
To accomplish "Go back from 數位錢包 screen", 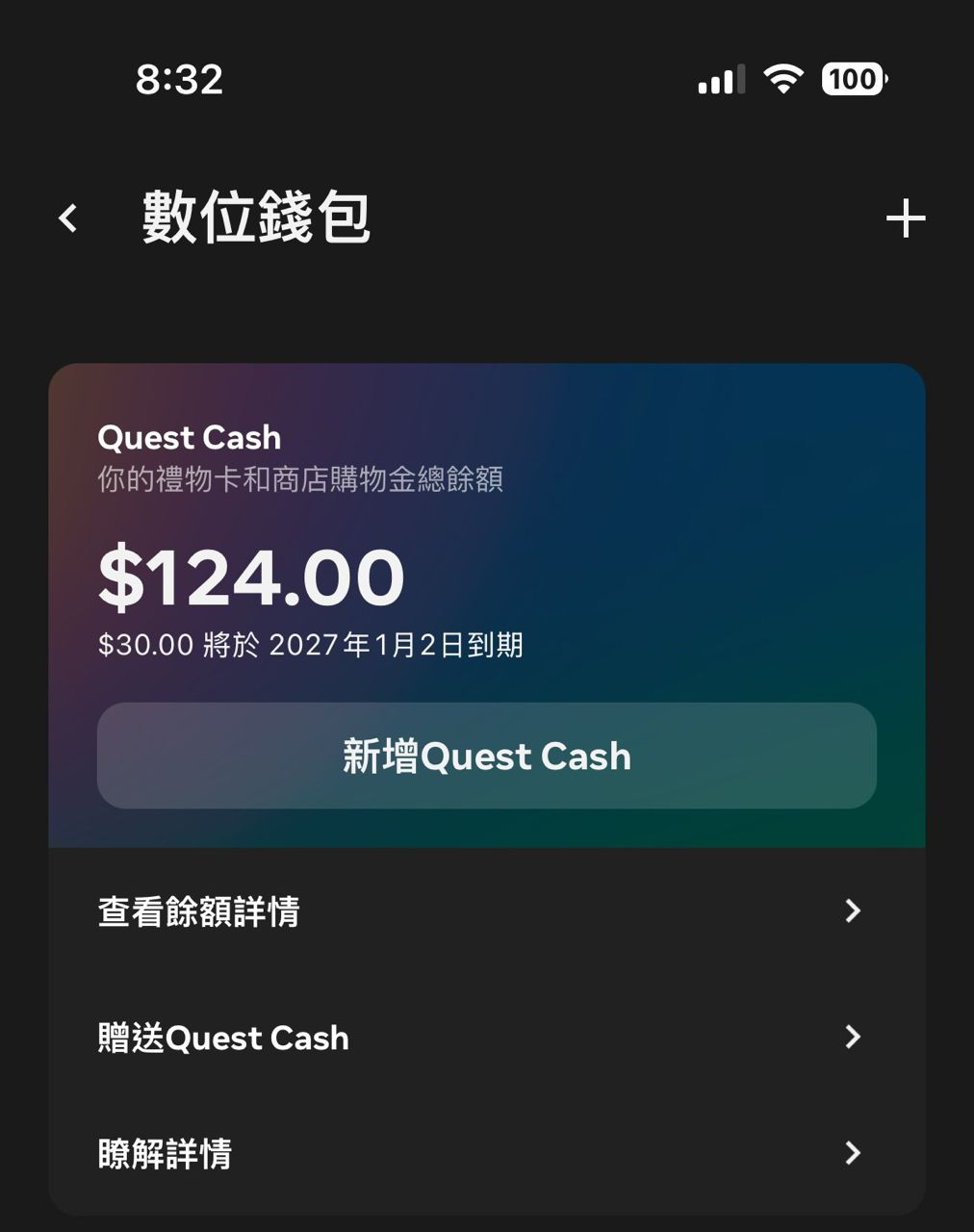I will click(68, 218).
